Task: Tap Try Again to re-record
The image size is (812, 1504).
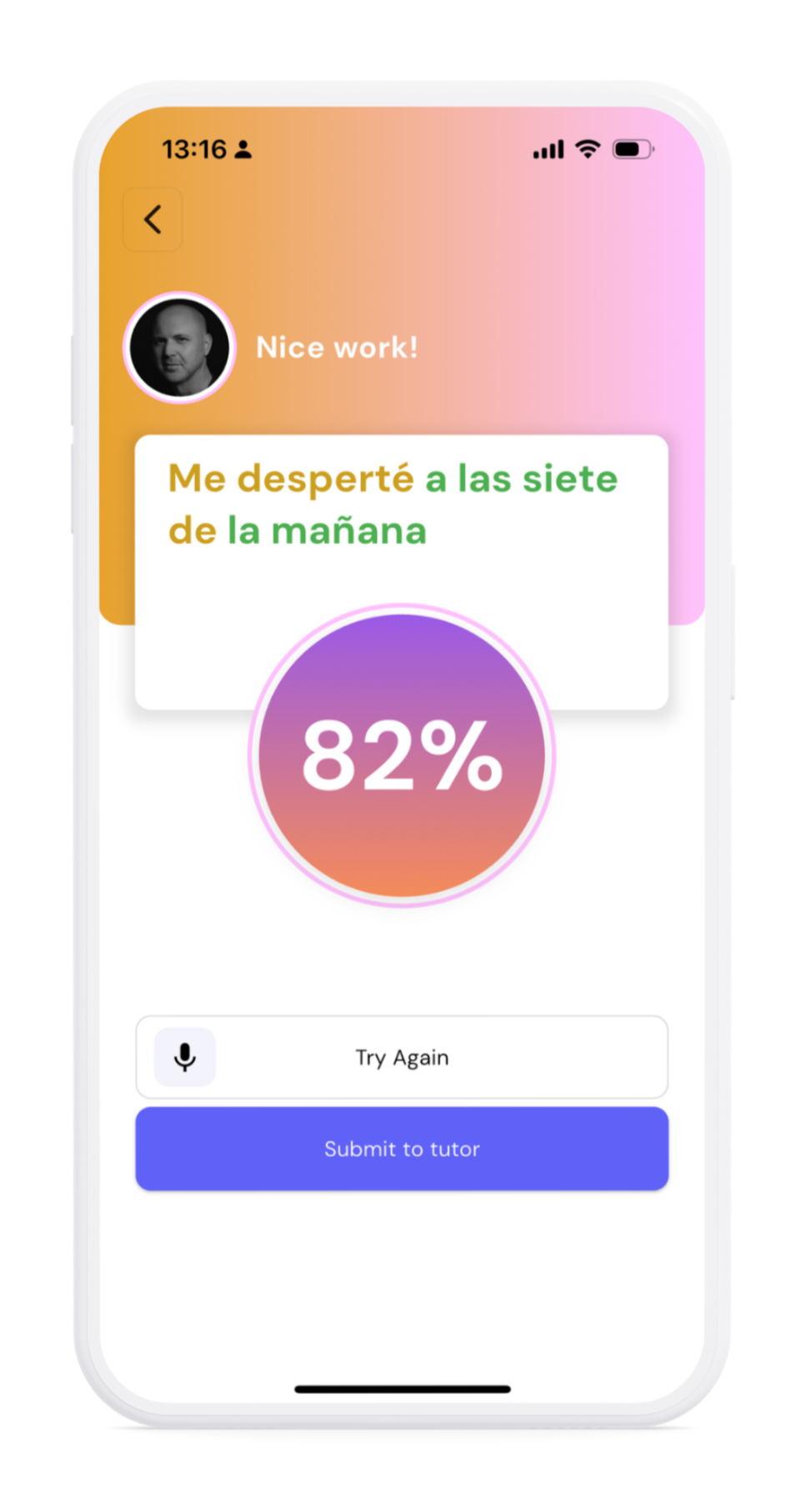Action: tap(402, 1057)
